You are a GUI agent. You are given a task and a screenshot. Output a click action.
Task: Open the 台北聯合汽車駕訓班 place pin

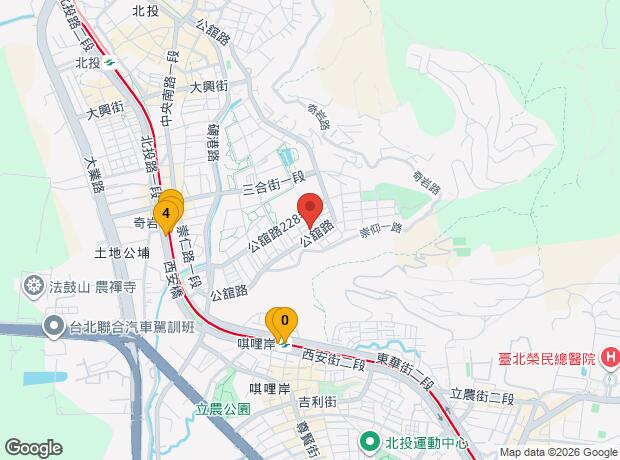pos(53,327)
